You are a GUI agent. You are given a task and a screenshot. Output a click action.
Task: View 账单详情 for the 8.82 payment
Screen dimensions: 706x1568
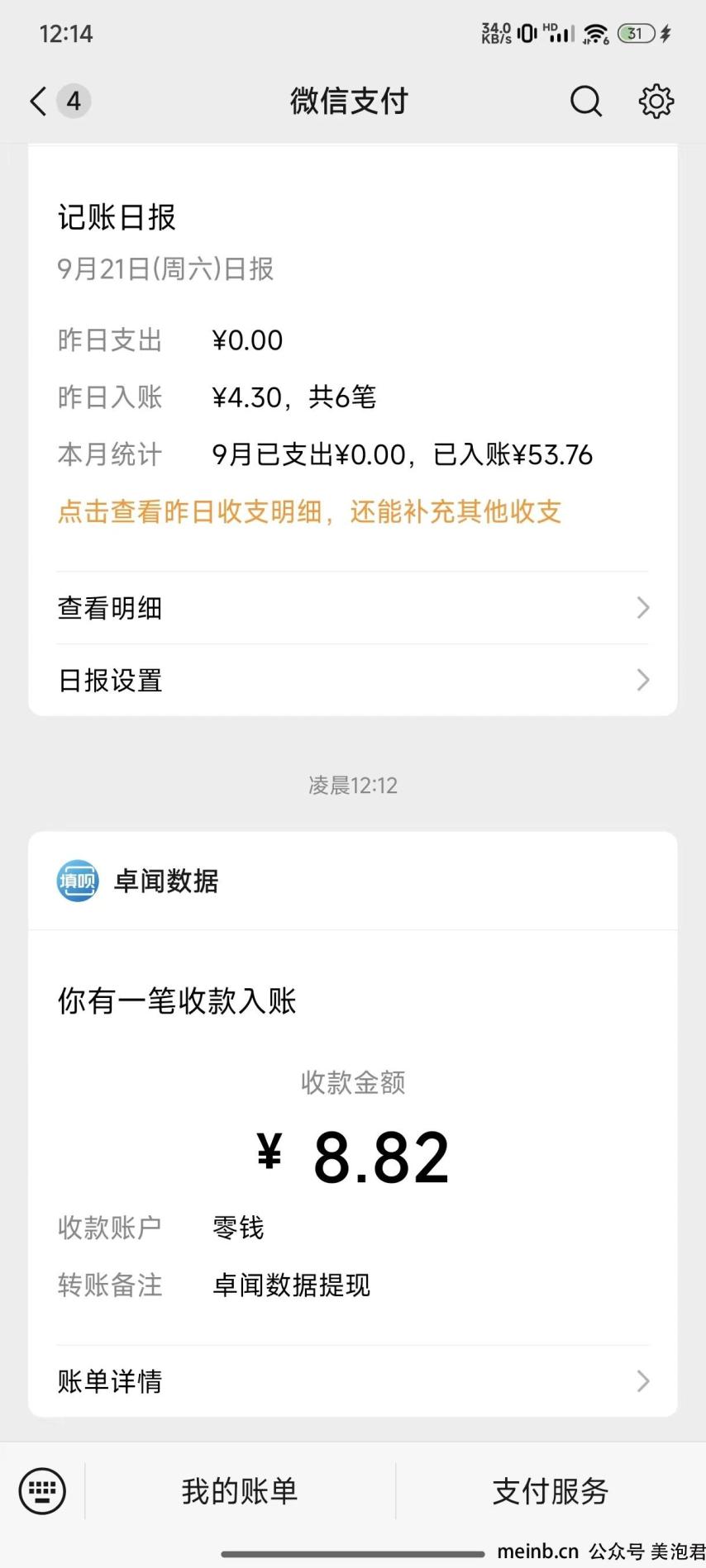coord(353,1381)
